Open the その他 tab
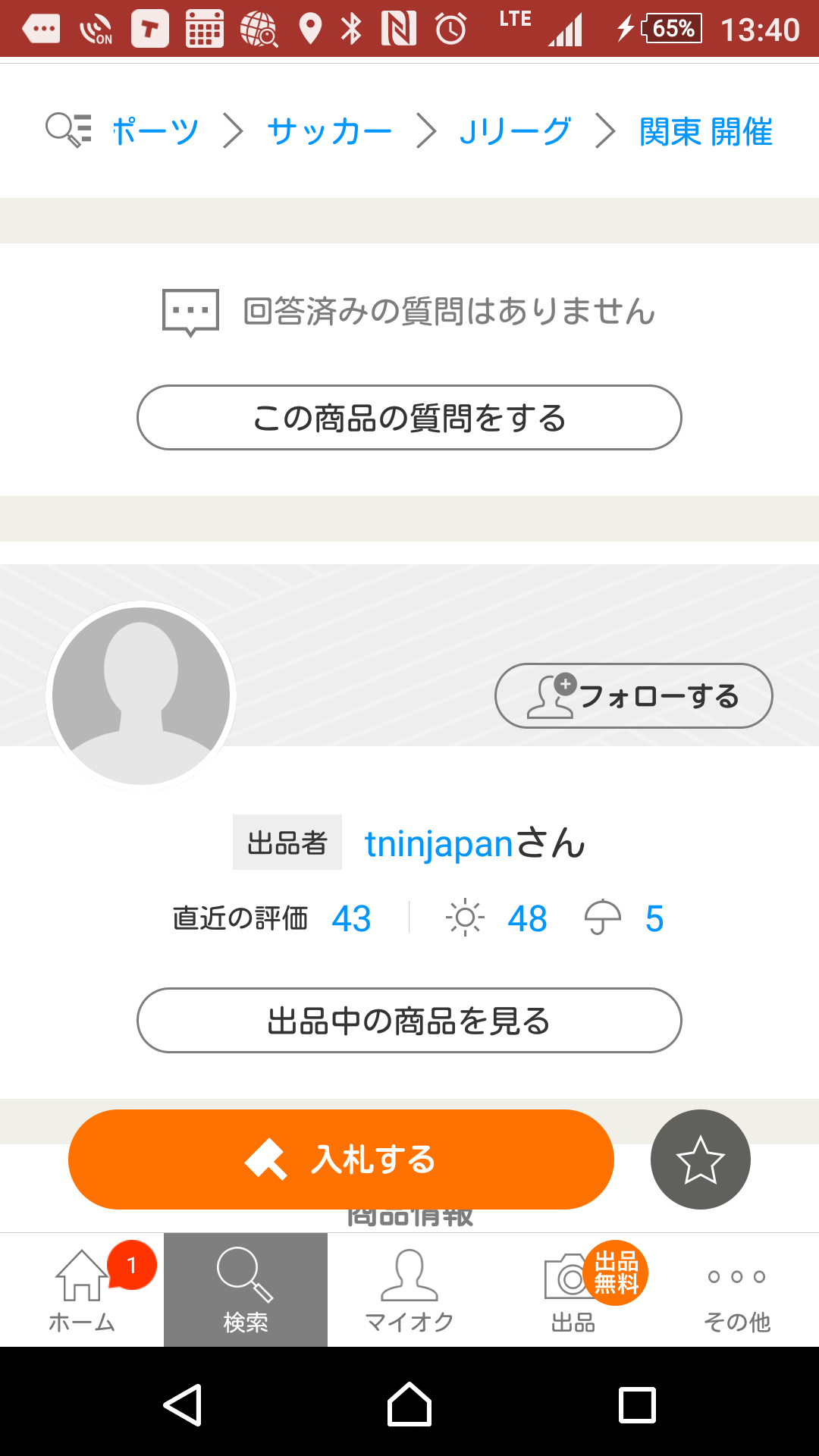The height and width of the screenshot is (1456, 819). click(x=737, y=1290)
